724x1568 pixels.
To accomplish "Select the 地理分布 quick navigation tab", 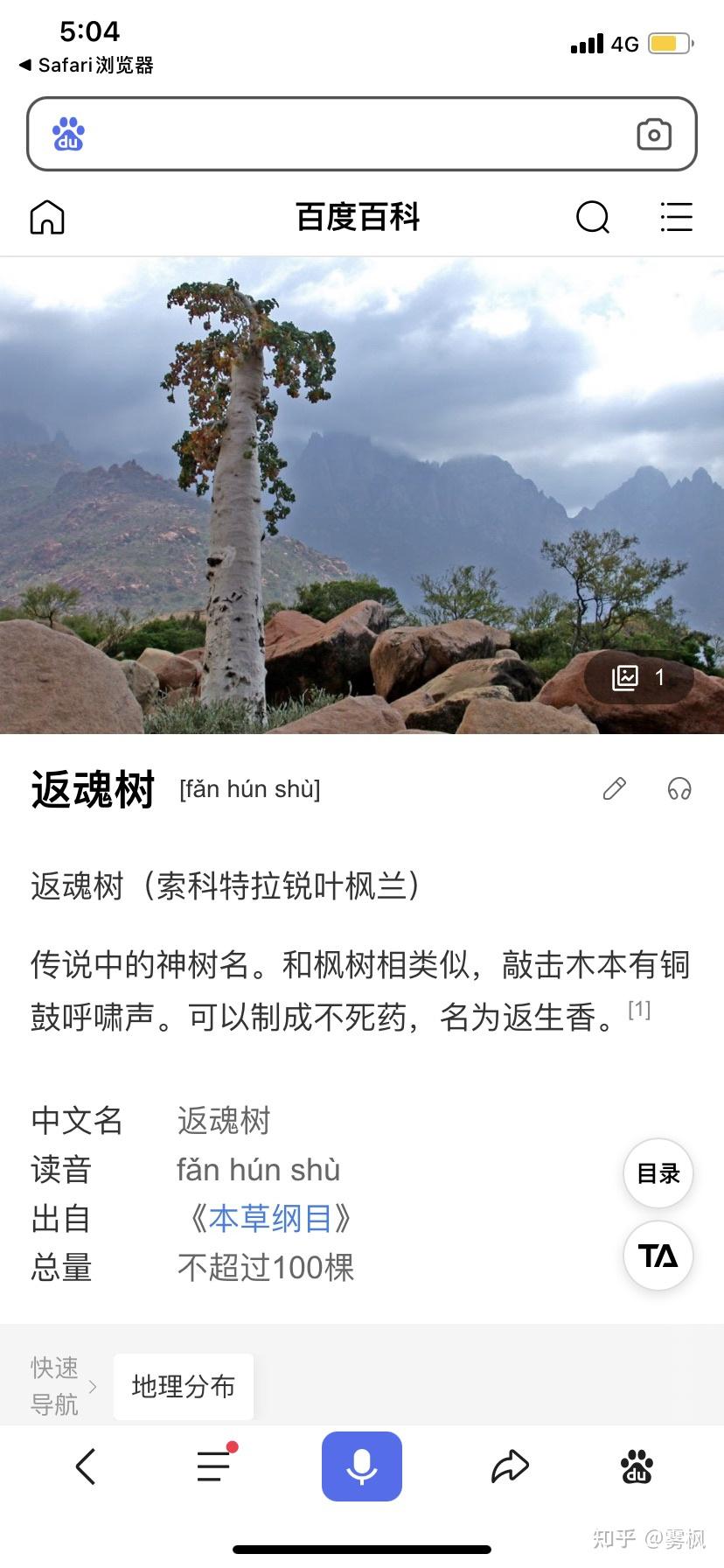I will click(x=183, y=1386).
